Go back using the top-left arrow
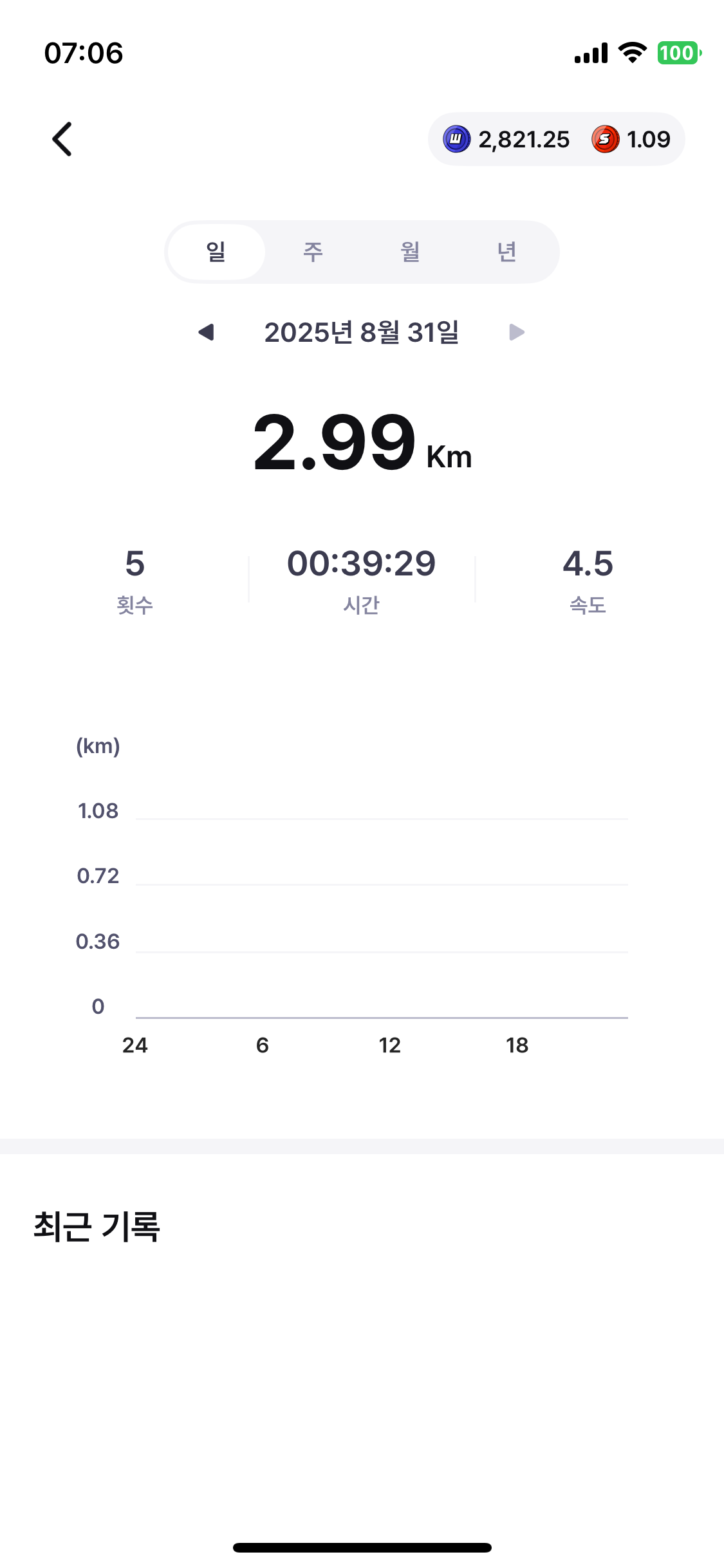 [62, 139]
